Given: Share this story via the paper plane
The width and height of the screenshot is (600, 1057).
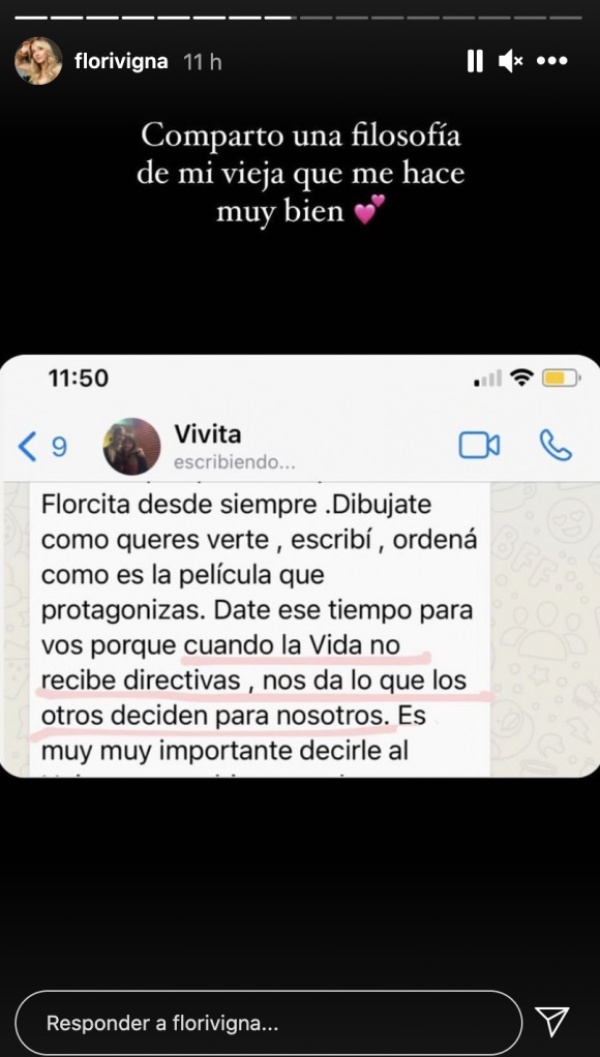Looking at the screenshot, I should pos(551,1021).
